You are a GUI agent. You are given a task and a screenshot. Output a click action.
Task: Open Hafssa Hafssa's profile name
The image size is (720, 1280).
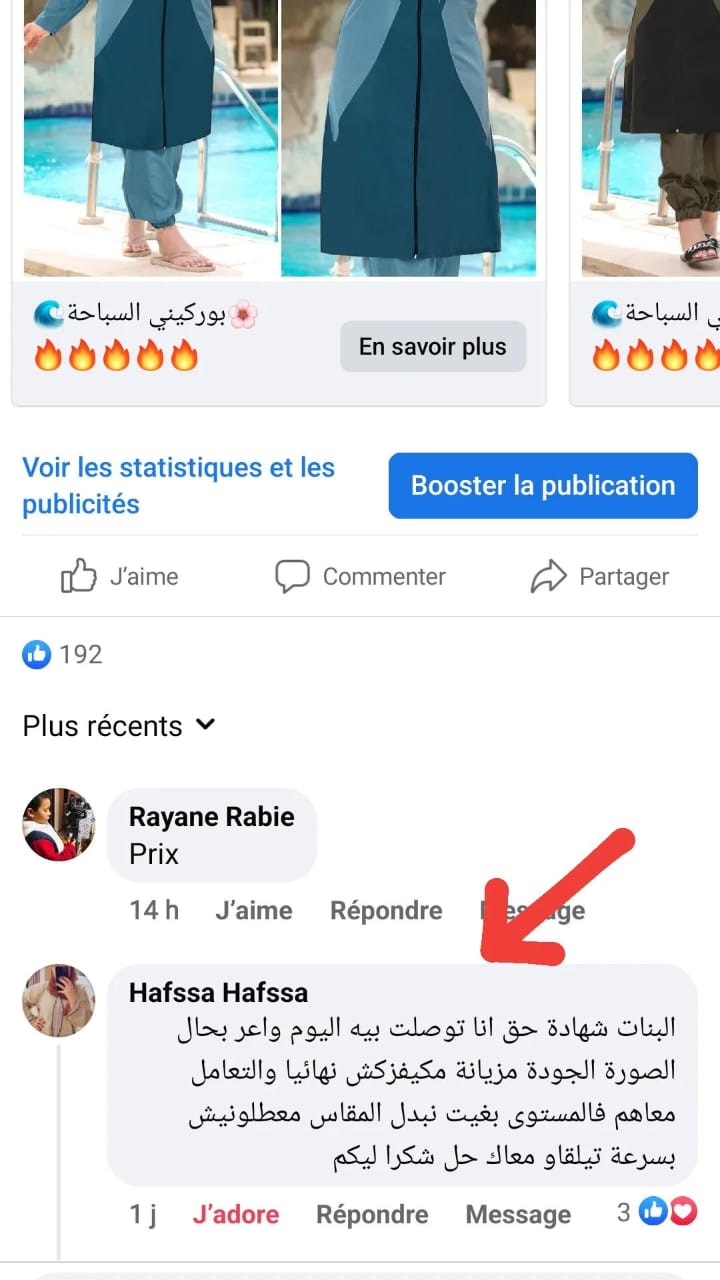(218, 992)
